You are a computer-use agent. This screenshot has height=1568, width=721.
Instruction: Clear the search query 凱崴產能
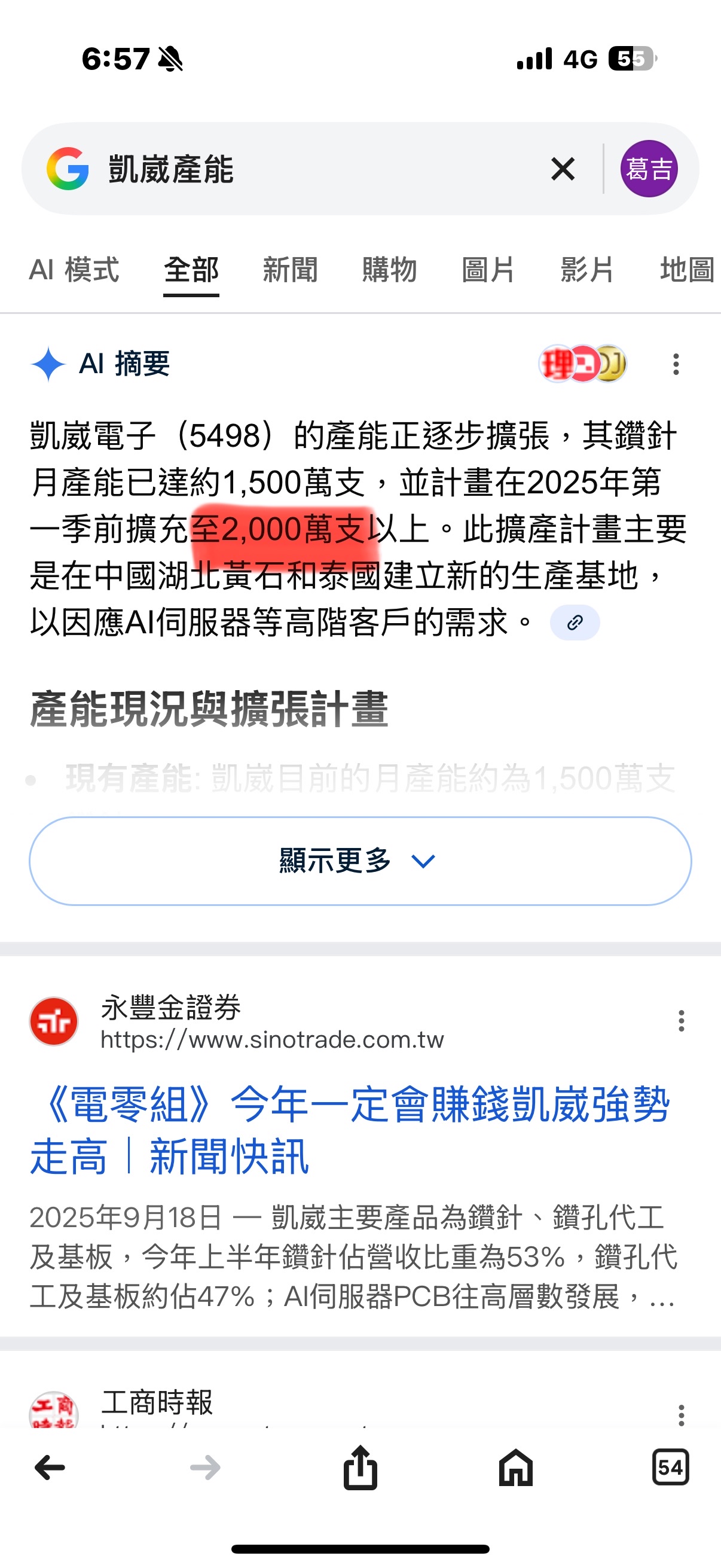click(x=563, y=169)
